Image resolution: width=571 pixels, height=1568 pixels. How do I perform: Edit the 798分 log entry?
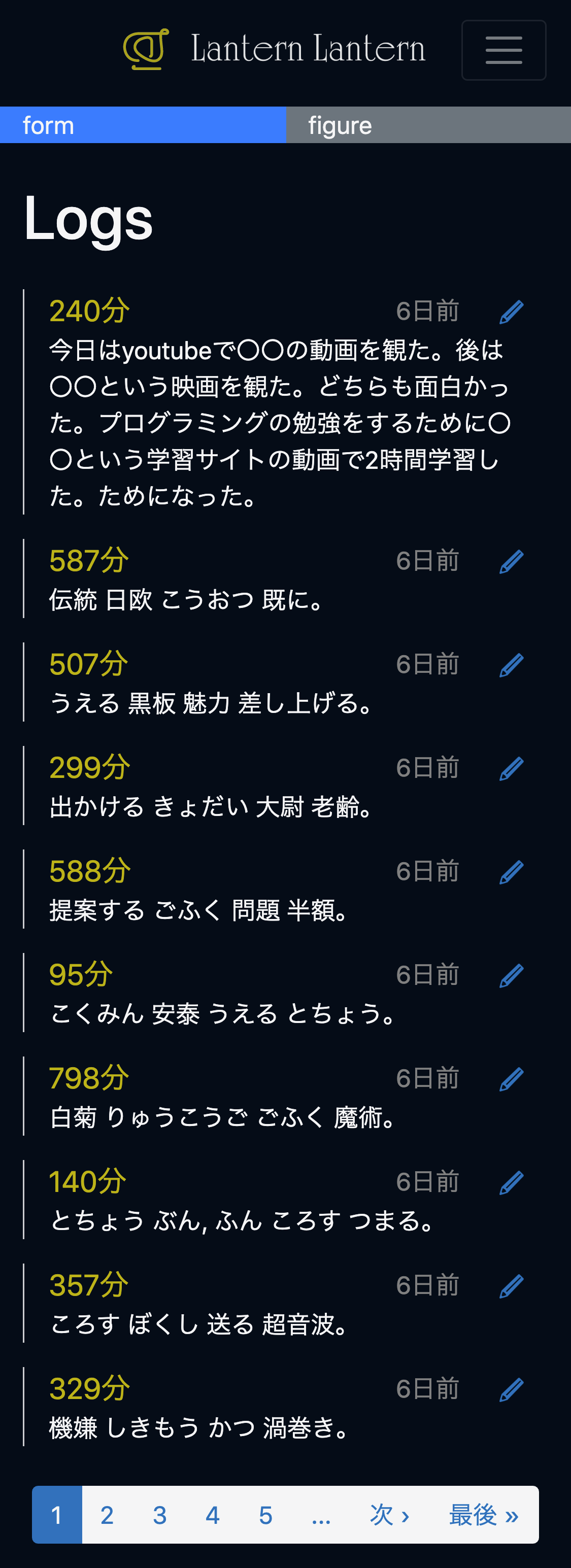[511, 1079]
